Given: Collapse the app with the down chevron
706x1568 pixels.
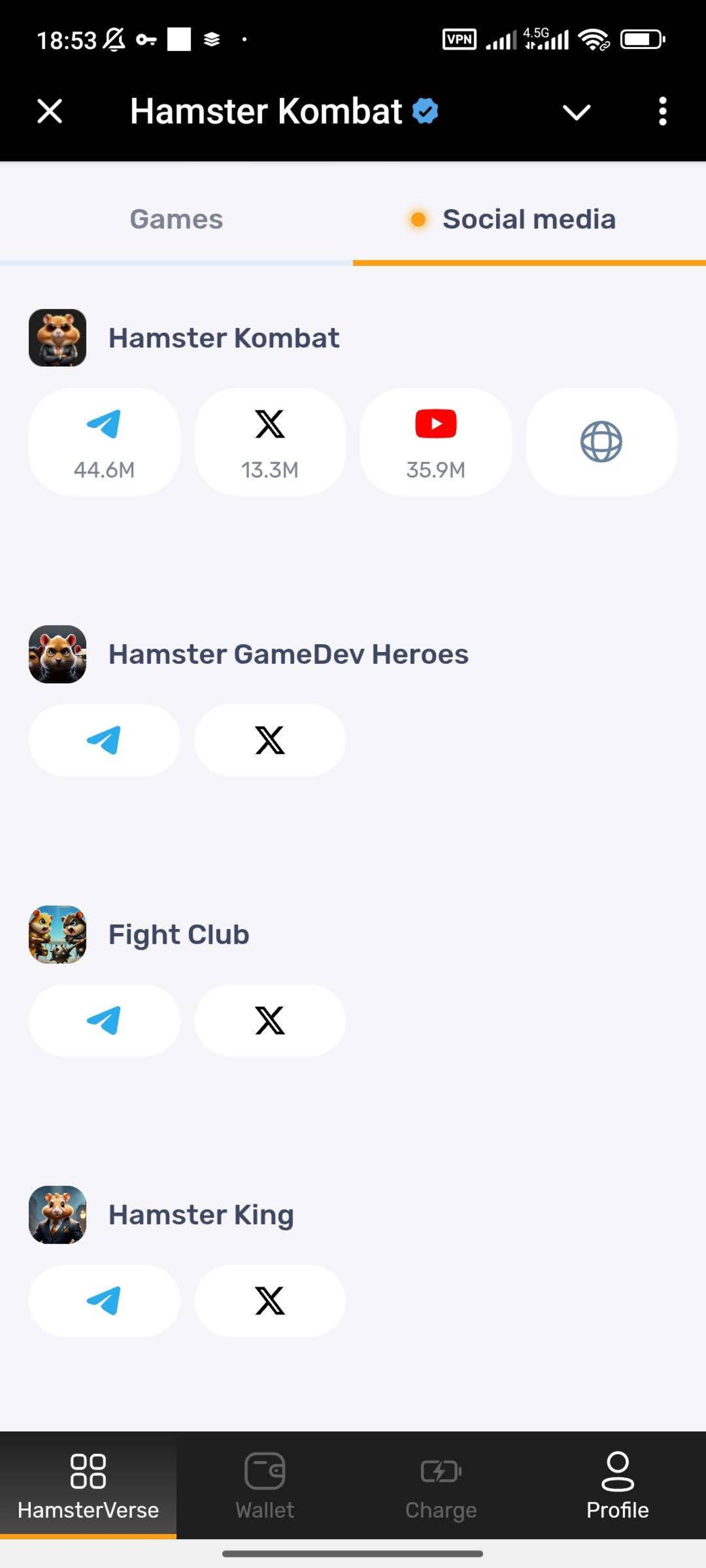Looking at the screenshot, I should [x=576, y=112].
